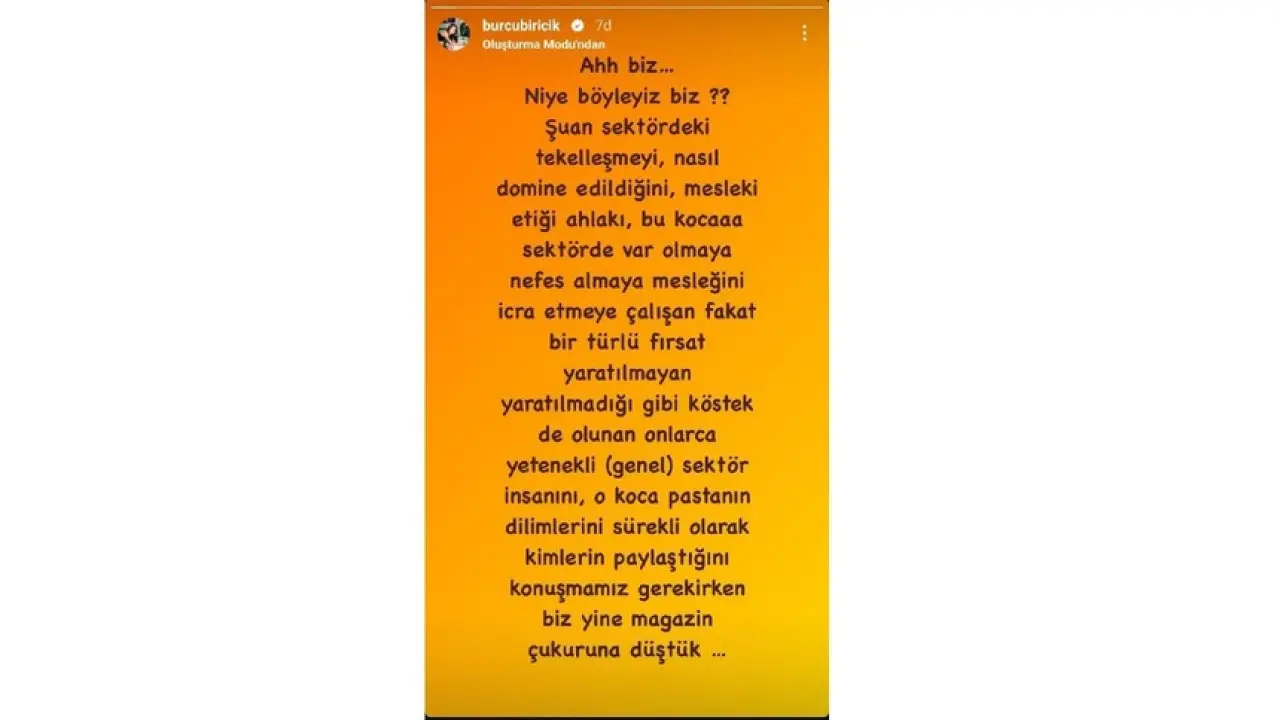The height and width of the screenshot is (720, 1280).
Task: Open the Oluşturma Modu'ndan label
Action: (543, 44)
